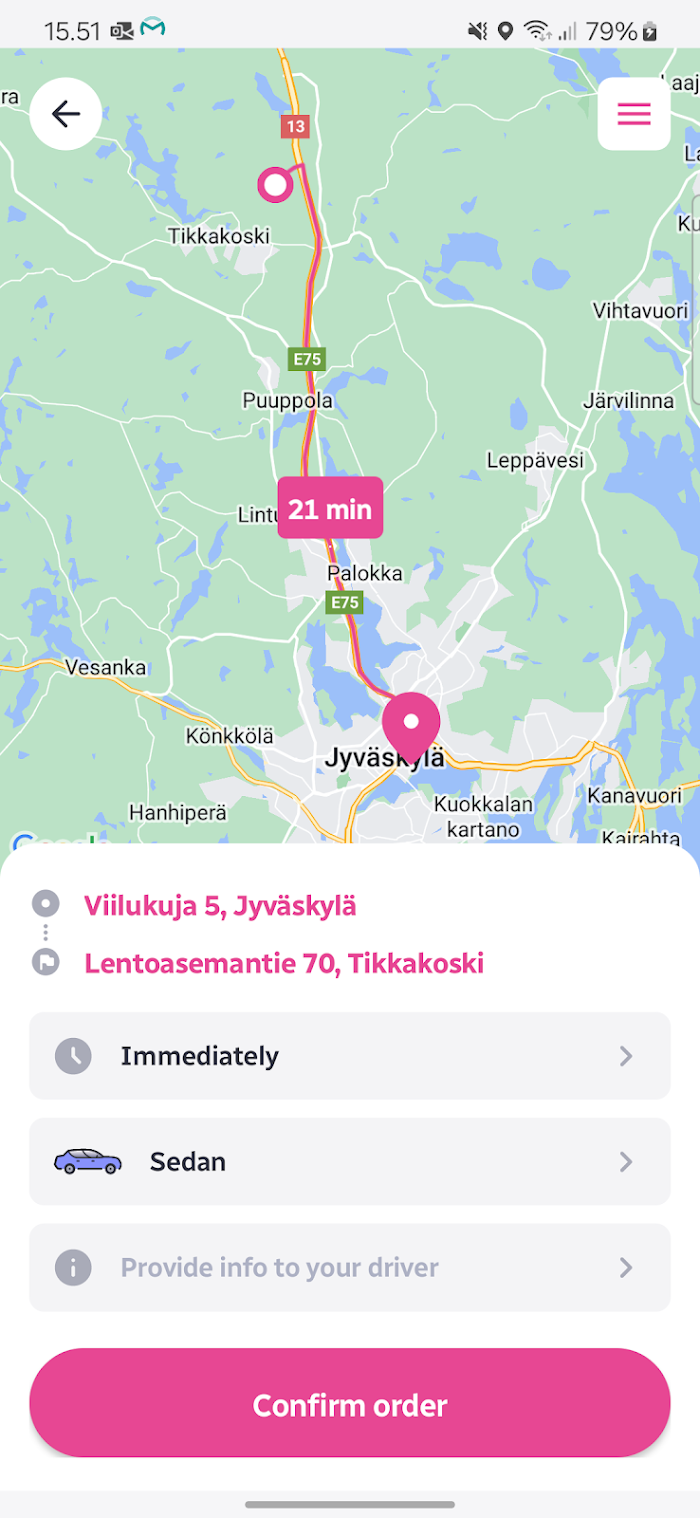700x1518 pixels.
Task: Change destination Lentoasemantie 70, Tikkakoski
Action: tap(284, 963)
